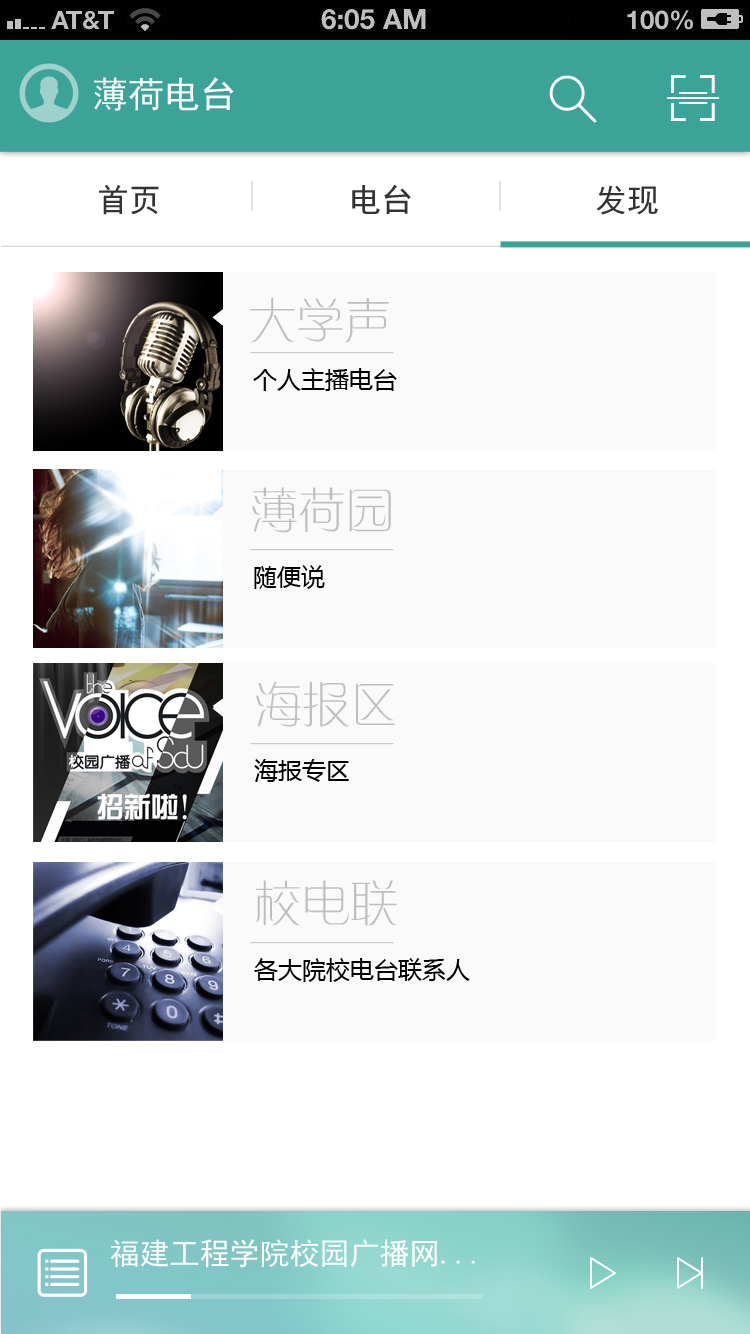The height and width of the screenshot is (1334, 750).
Task: Tap the playback progress bar
Action: 299,1296
